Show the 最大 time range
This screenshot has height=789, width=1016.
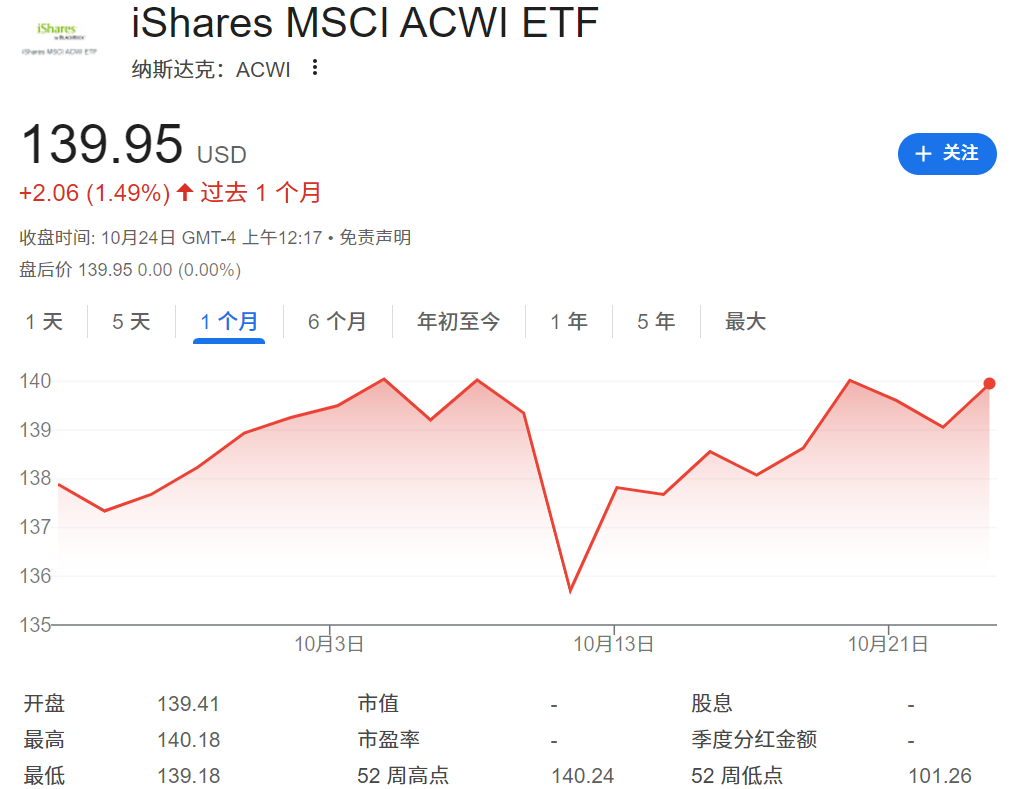(x=745, y=322)
